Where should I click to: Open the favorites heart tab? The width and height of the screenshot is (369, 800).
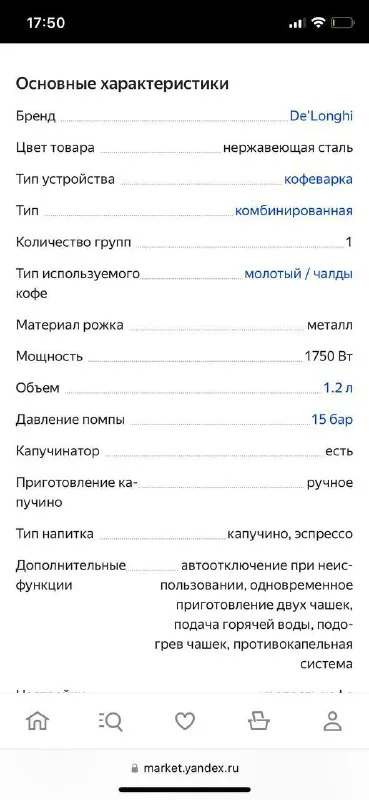click(x=185, y=721)
